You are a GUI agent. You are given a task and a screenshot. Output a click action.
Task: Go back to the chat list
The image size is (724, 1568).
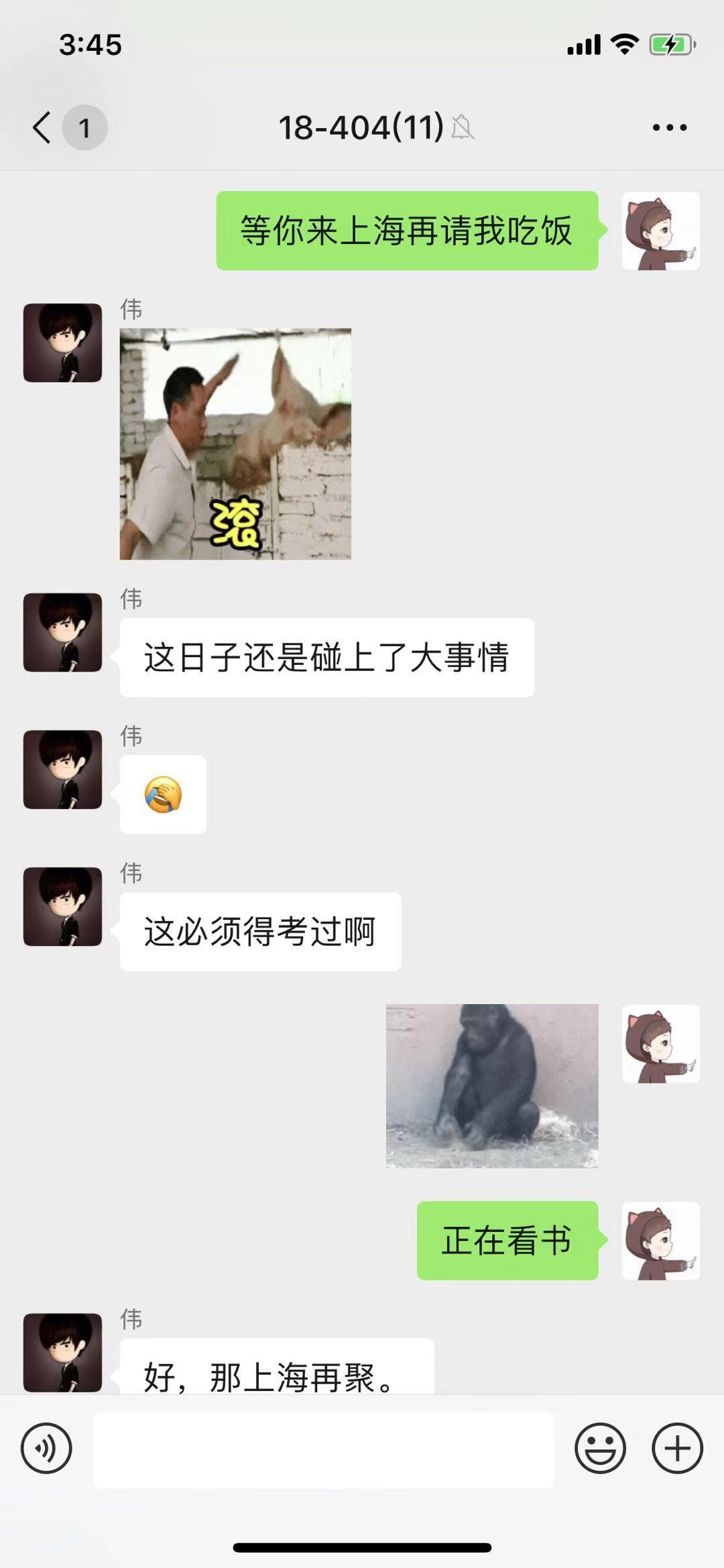(x=42, y=127)
